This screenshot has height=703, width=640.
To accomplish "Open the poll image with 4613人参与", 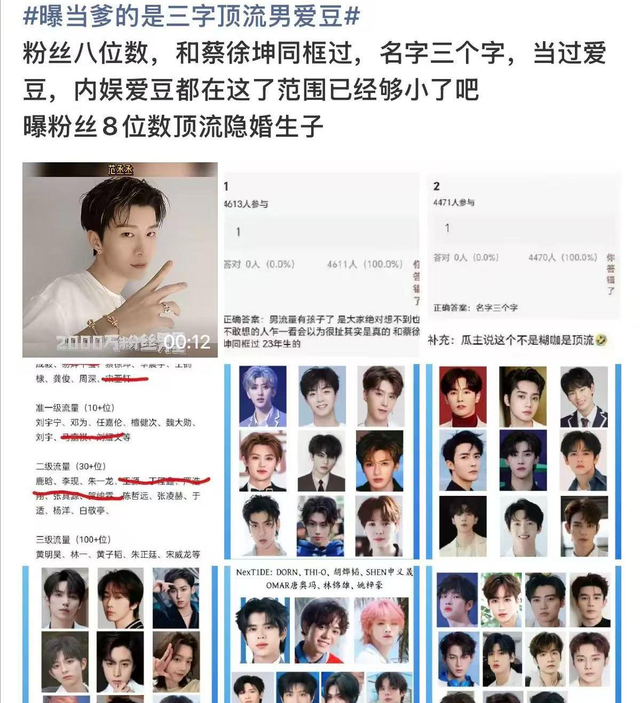I will point(319,260).
